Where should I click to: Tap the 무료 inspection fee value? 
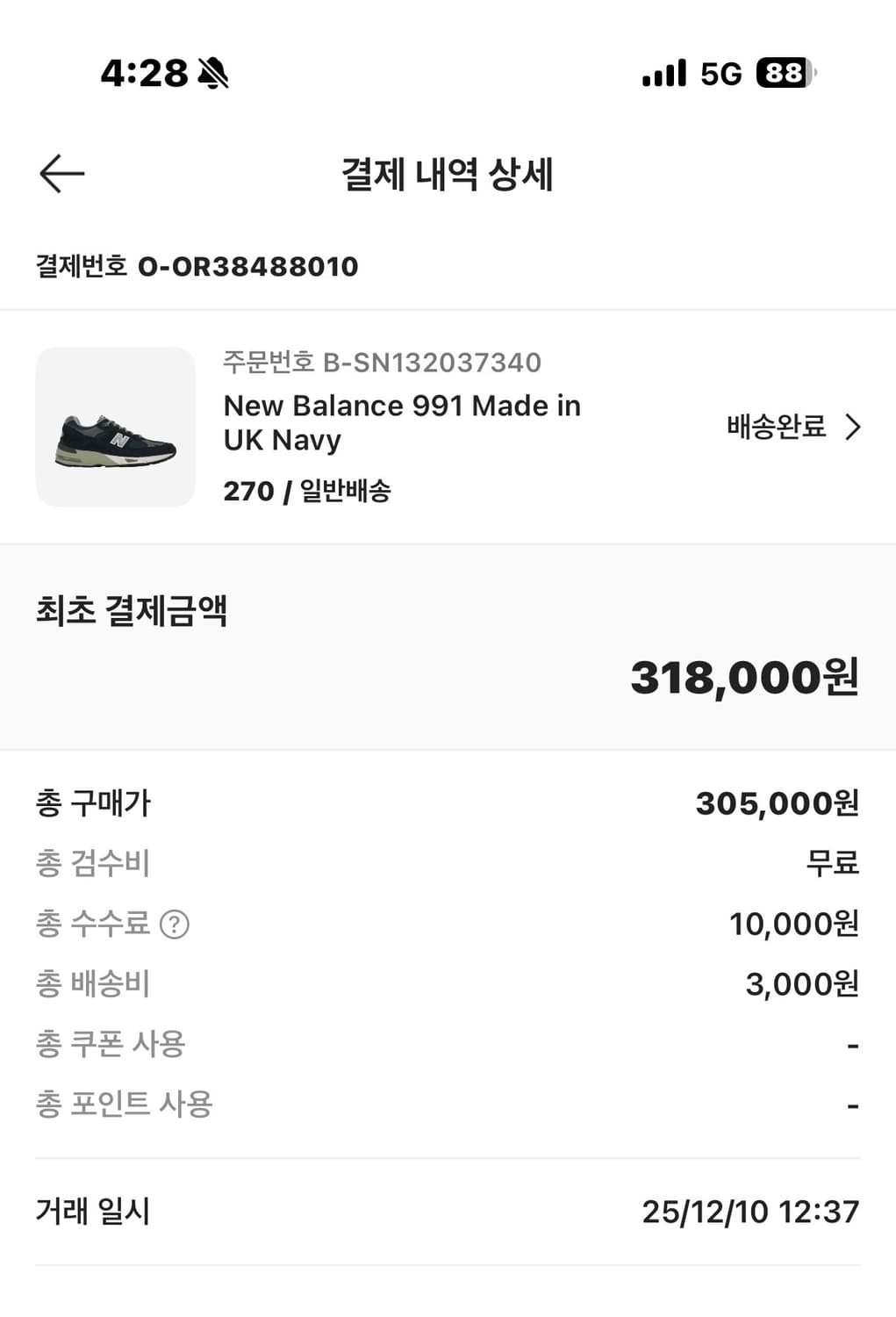(x=829, y=864)
